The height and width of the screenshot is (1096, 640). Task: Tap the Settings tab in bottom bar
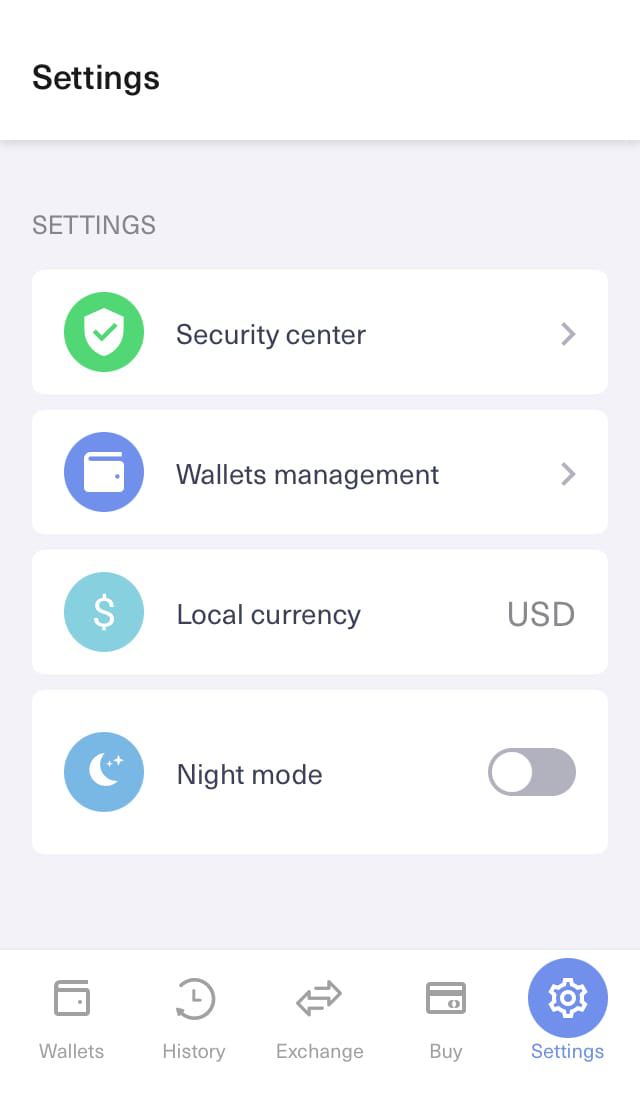[567, 1012]
